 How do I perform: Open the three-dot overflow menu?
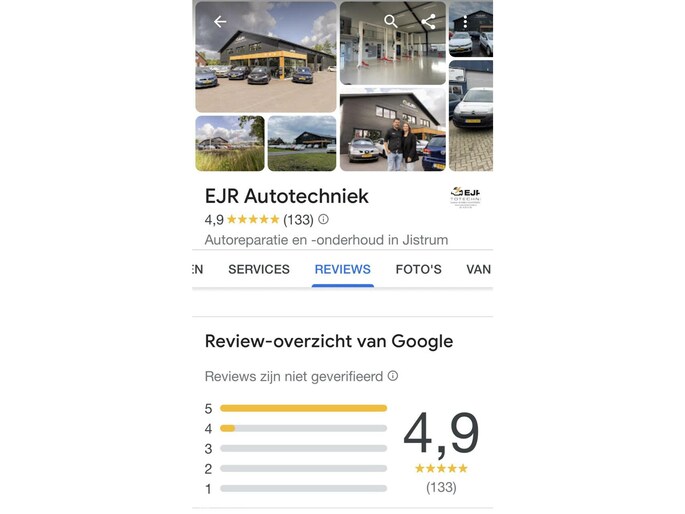point(465,22)
